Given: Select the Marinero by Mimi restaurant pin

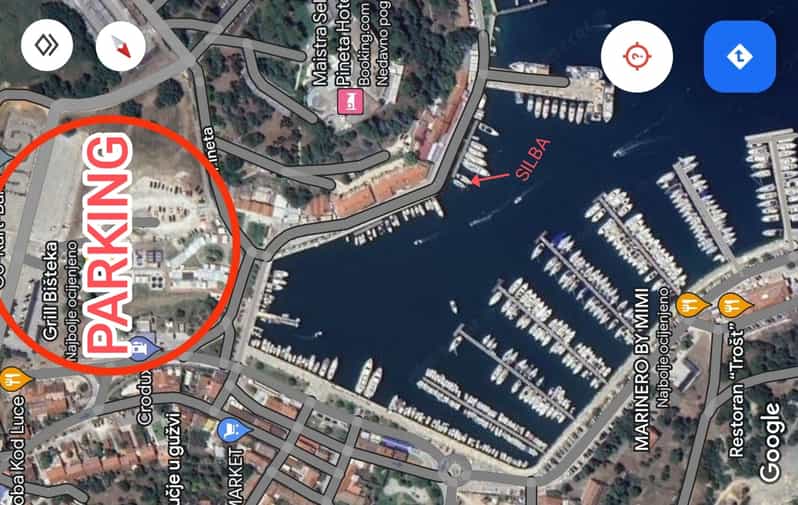Looking at the screenshot, I should (x=690, y=303).
